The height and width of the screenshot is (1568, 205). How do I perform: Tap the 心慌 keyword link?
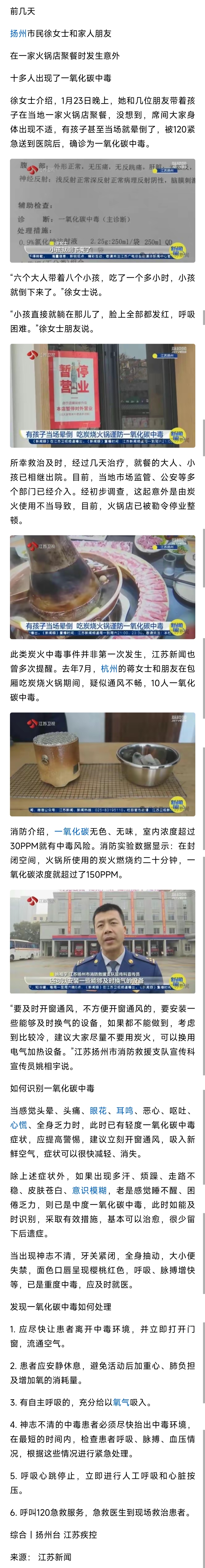click(18, 1125)
